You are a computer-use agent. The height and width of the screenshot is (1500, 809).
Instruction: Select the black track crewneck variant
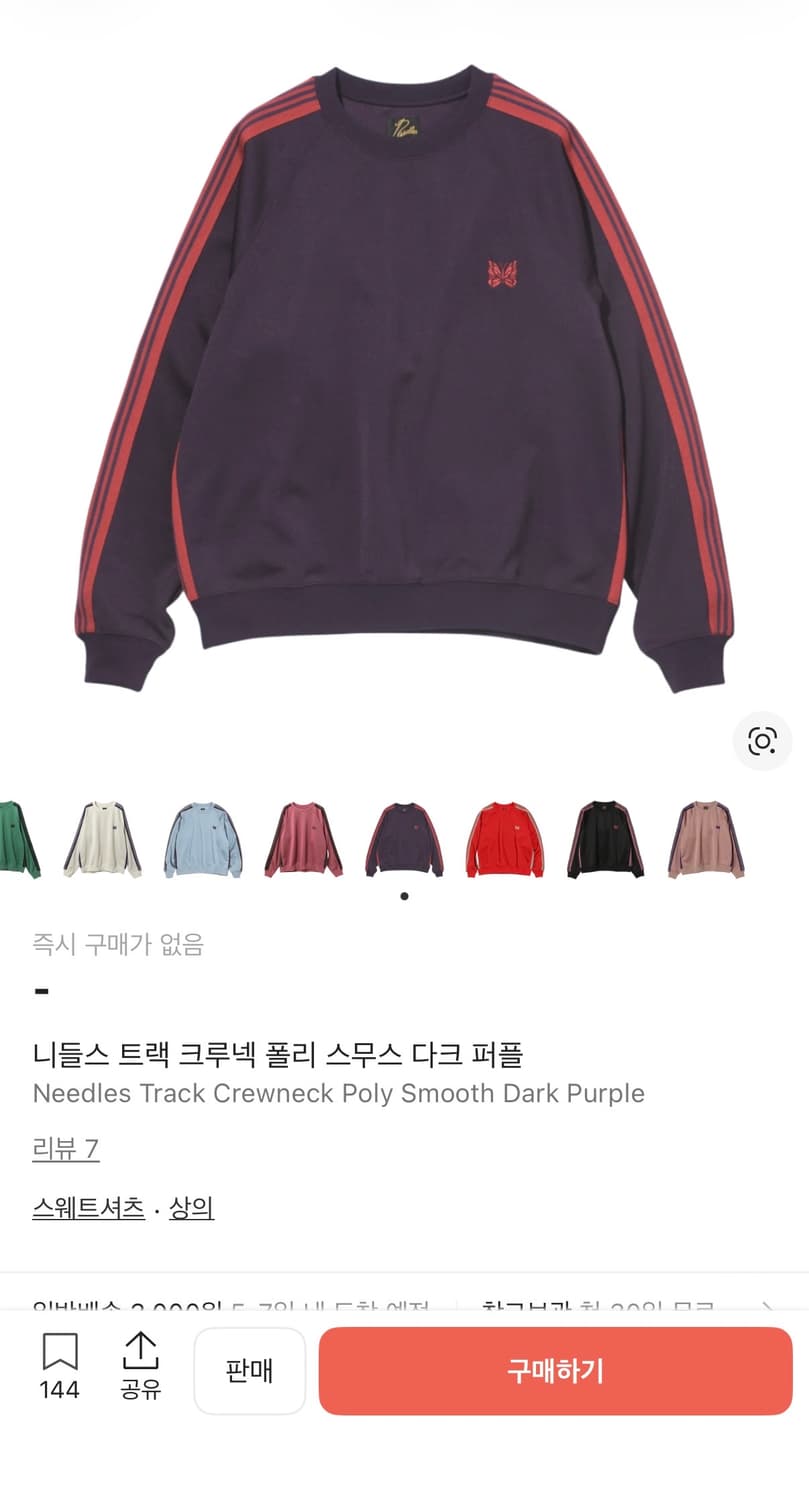pyautogui.click(x=604, y=840)
